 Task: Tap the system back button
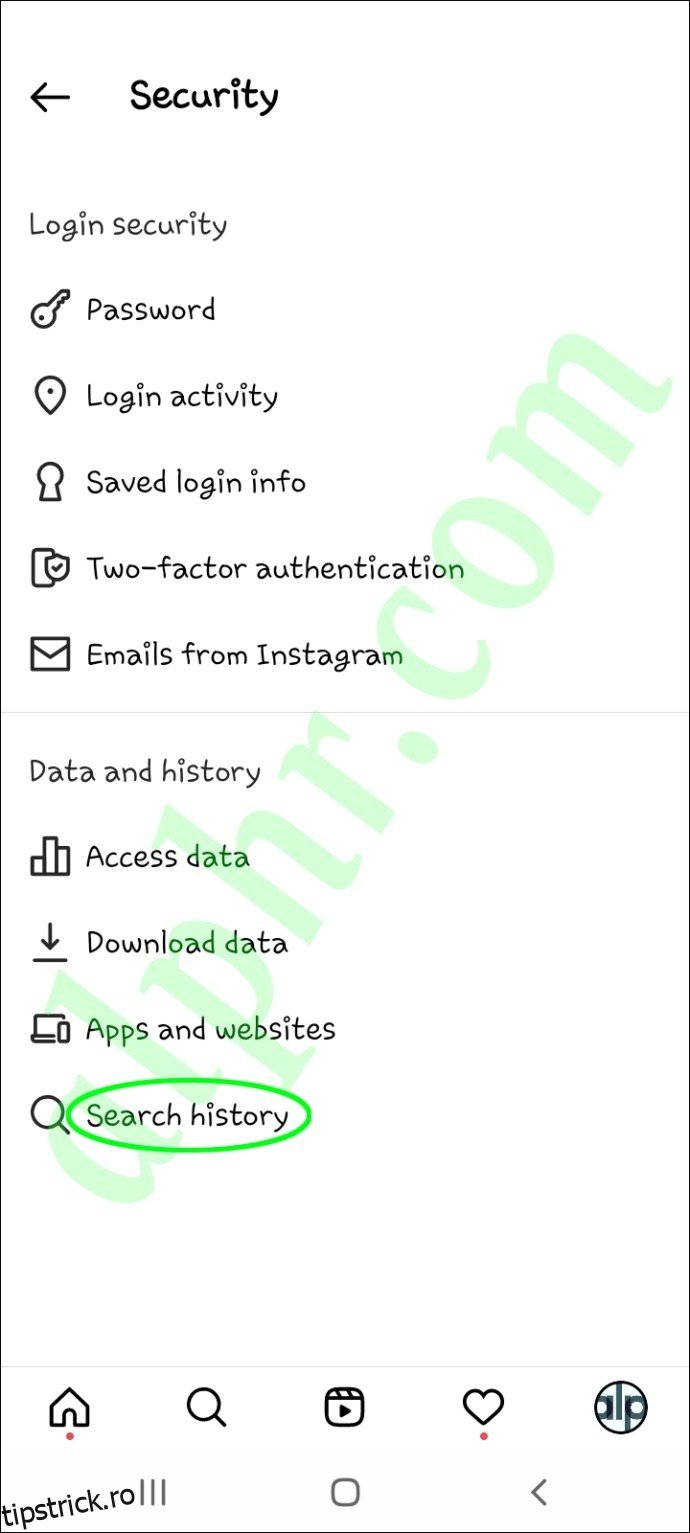pos(539,1493)
